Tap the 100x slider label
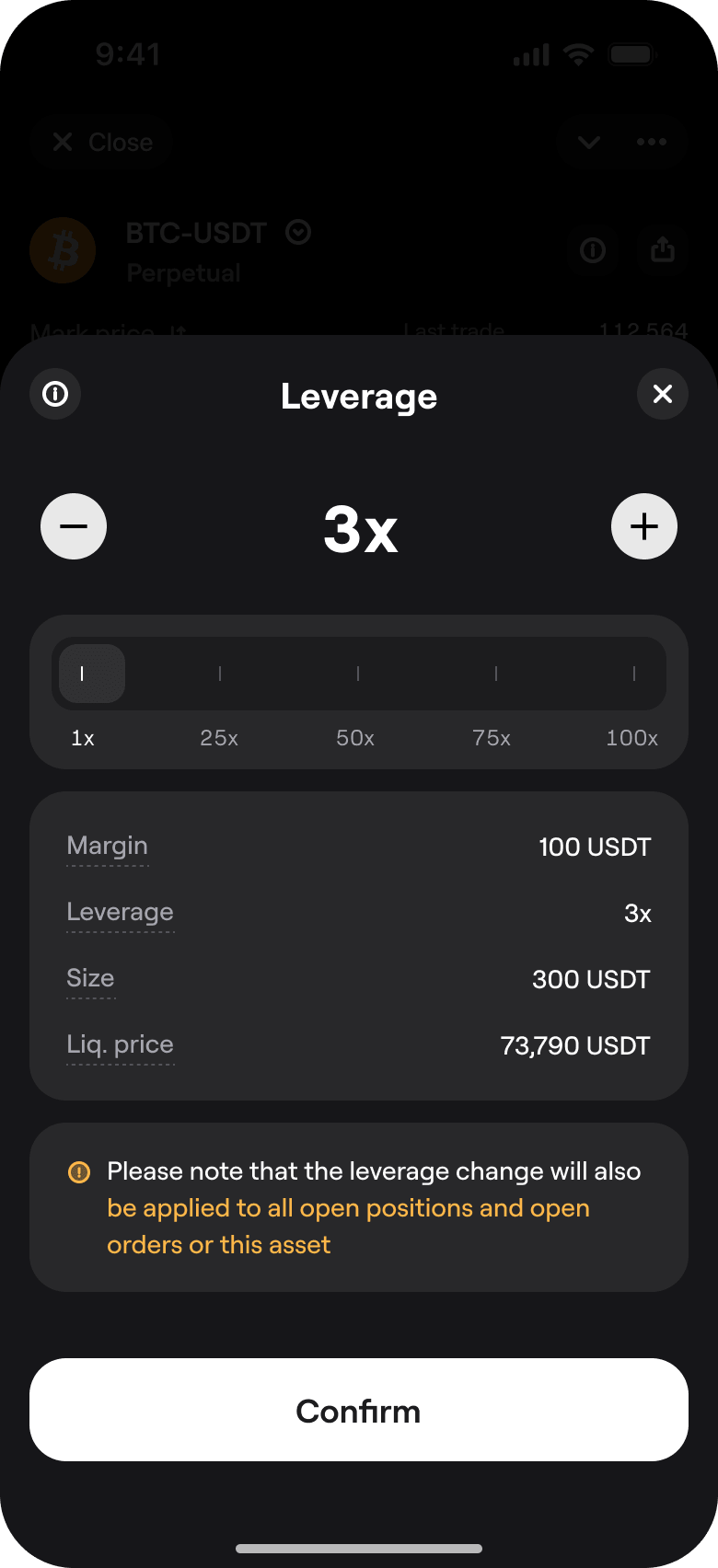Image resolution: width=718 pixels, height=1568 pixels. click(x=631, y=737)
